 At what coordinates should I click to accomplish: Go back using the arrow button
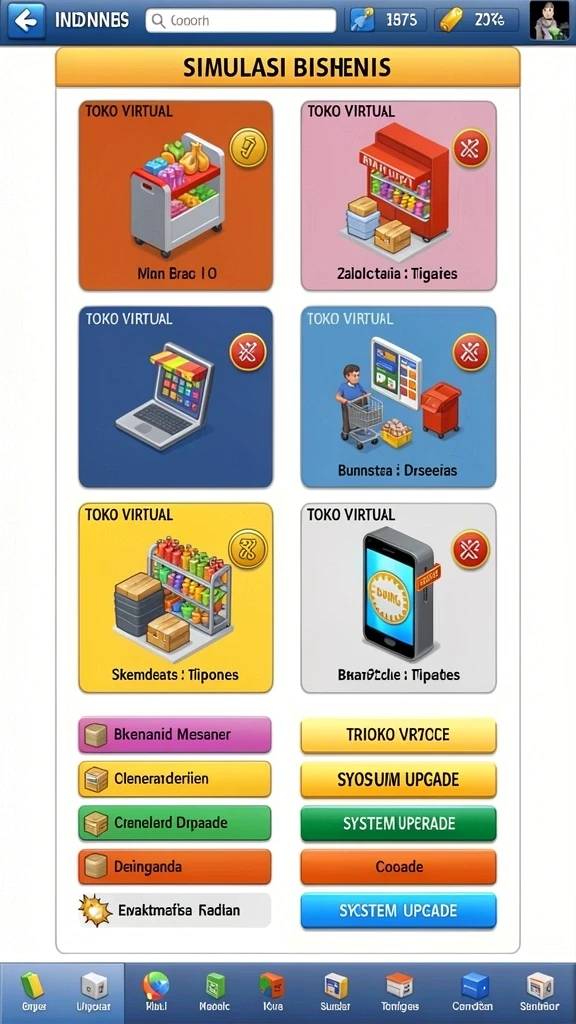click(26, 20)
